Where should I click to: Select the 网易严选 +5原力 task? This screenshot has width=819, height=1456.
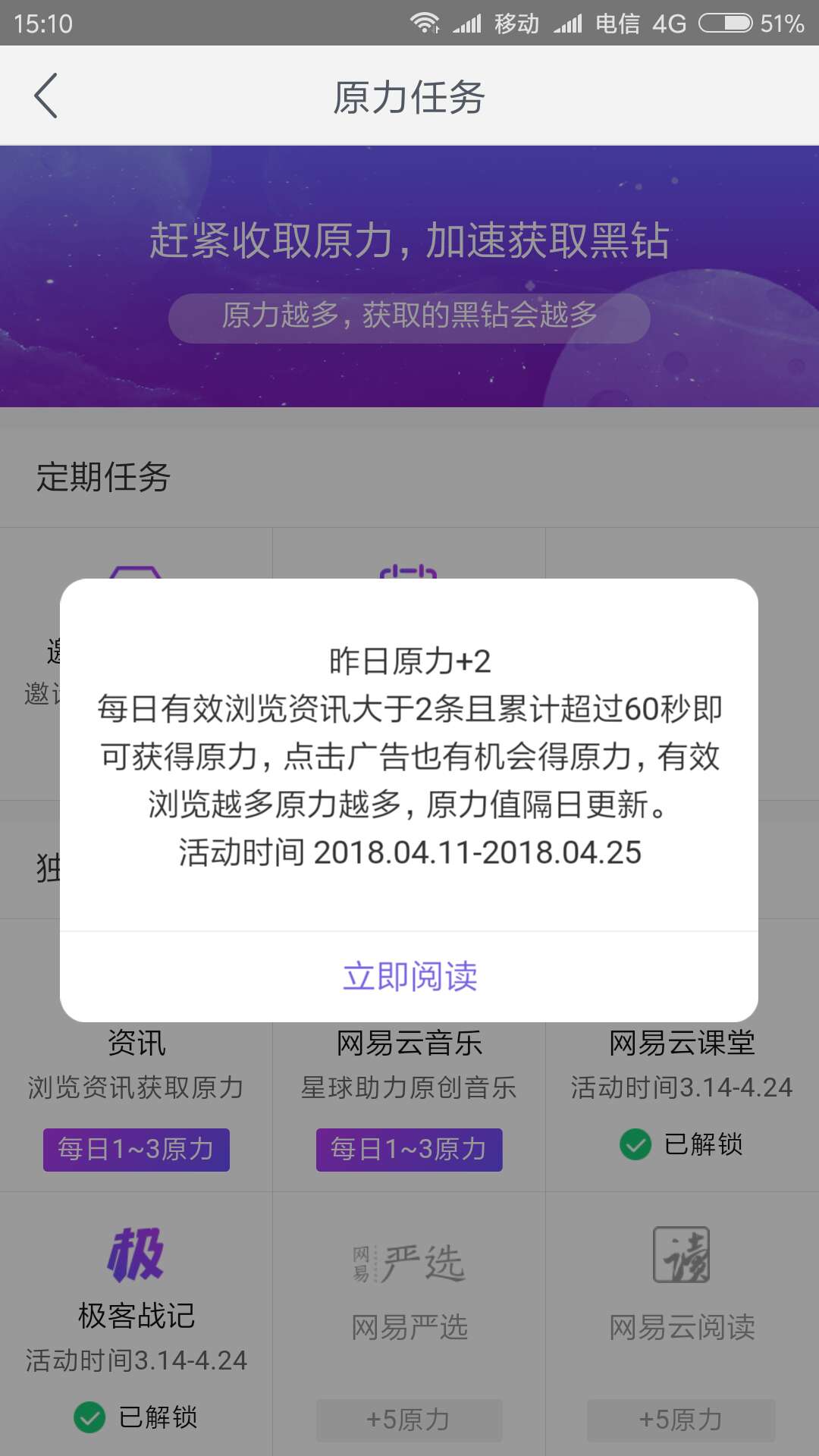(409, 1323)
